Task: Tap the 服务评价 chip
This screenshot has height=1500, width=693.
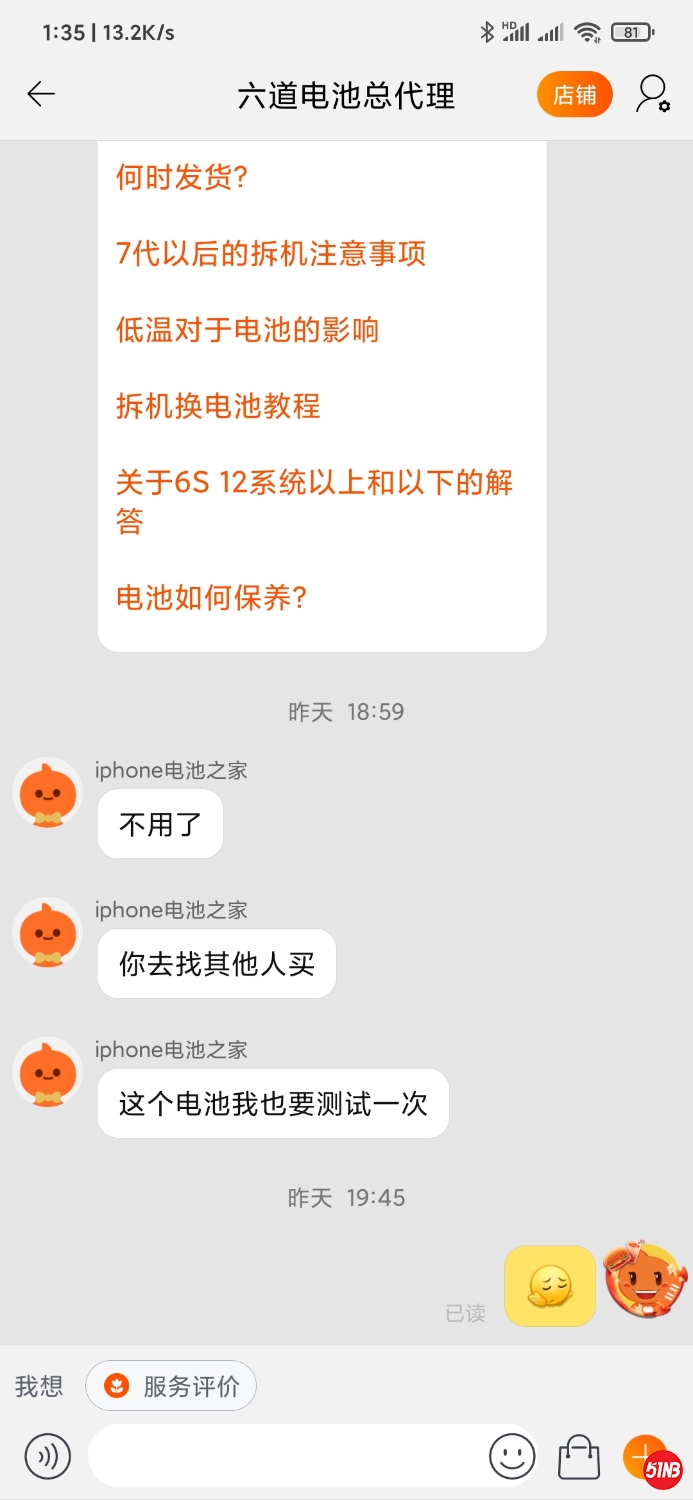Action: (x=171, y=1386)
